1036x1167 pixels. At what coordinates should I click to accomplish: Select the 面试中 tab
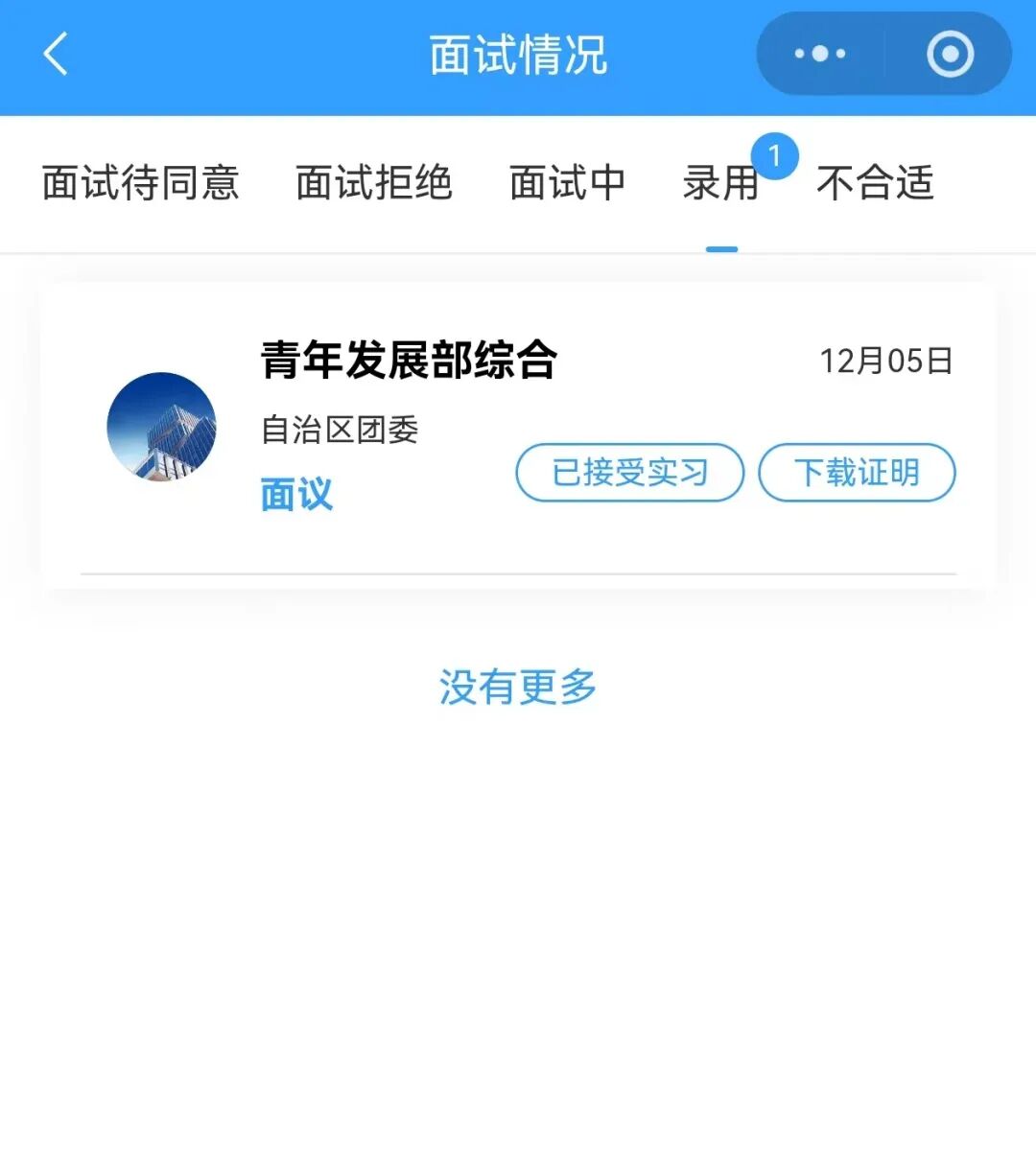[x=567, y=182]
